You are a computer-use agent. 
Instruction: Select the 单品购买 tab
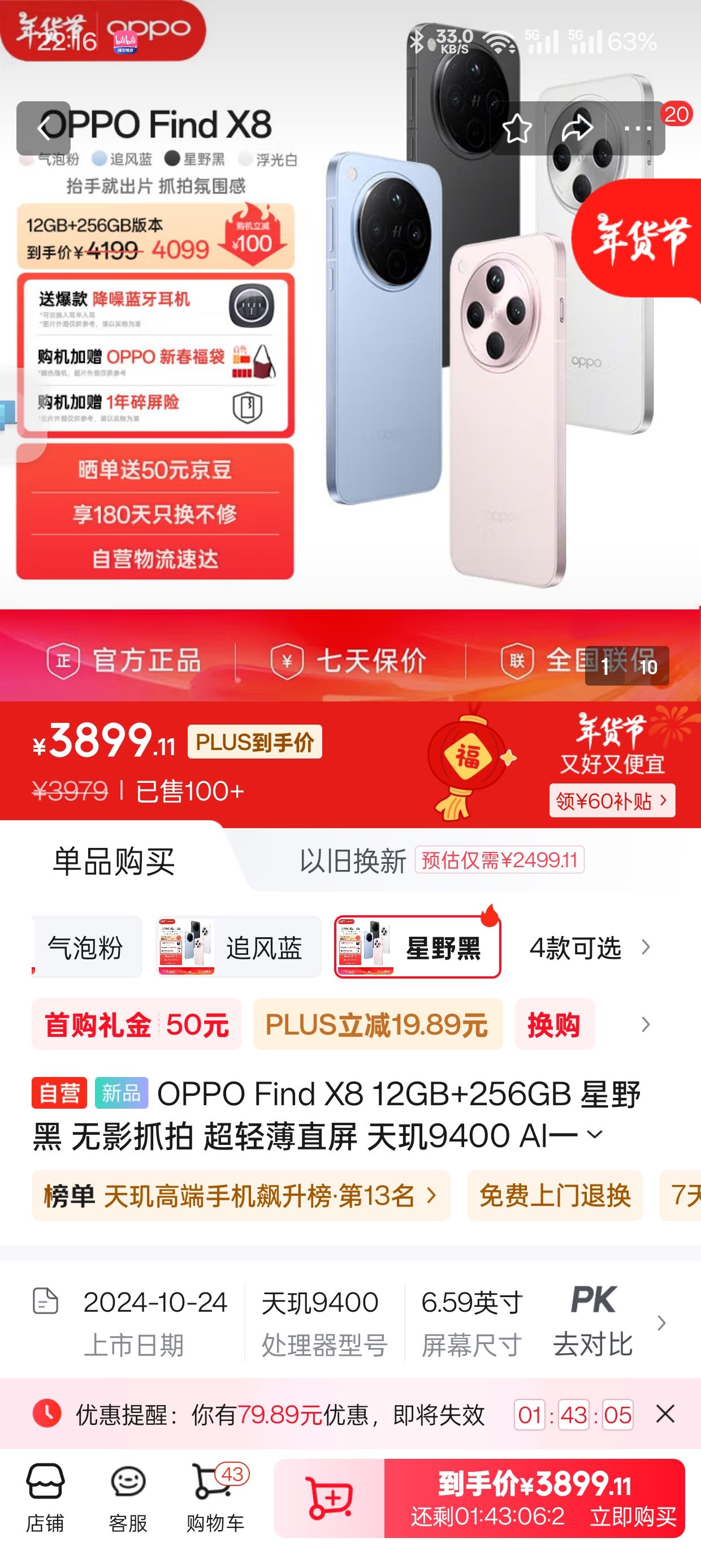click(x=114, y=861)
